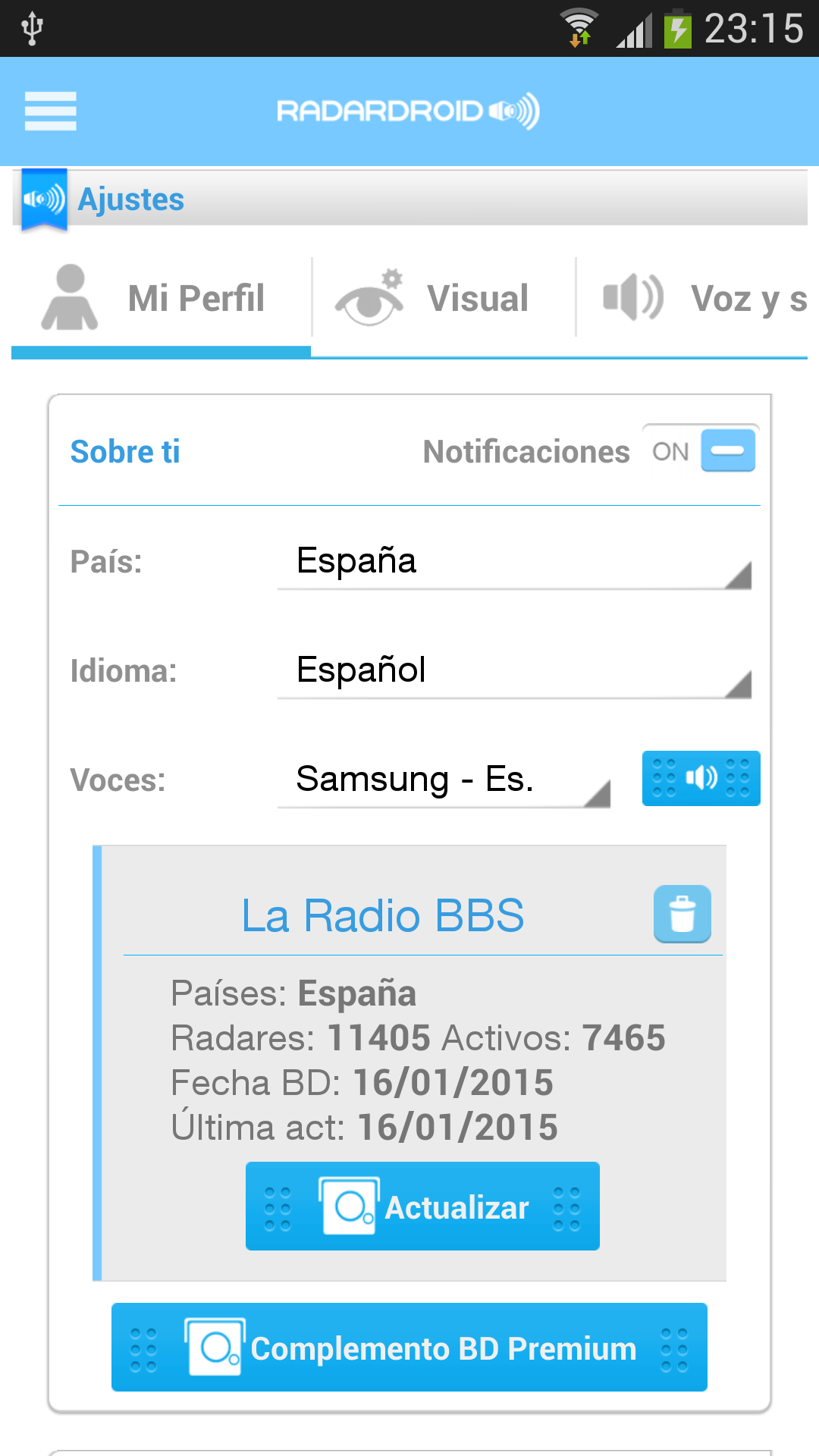The height and width of the screenshot is (1456, 819).
Task: Select the Mi Perfil tab
Action: pyautogui.click(x=161, y=298)
